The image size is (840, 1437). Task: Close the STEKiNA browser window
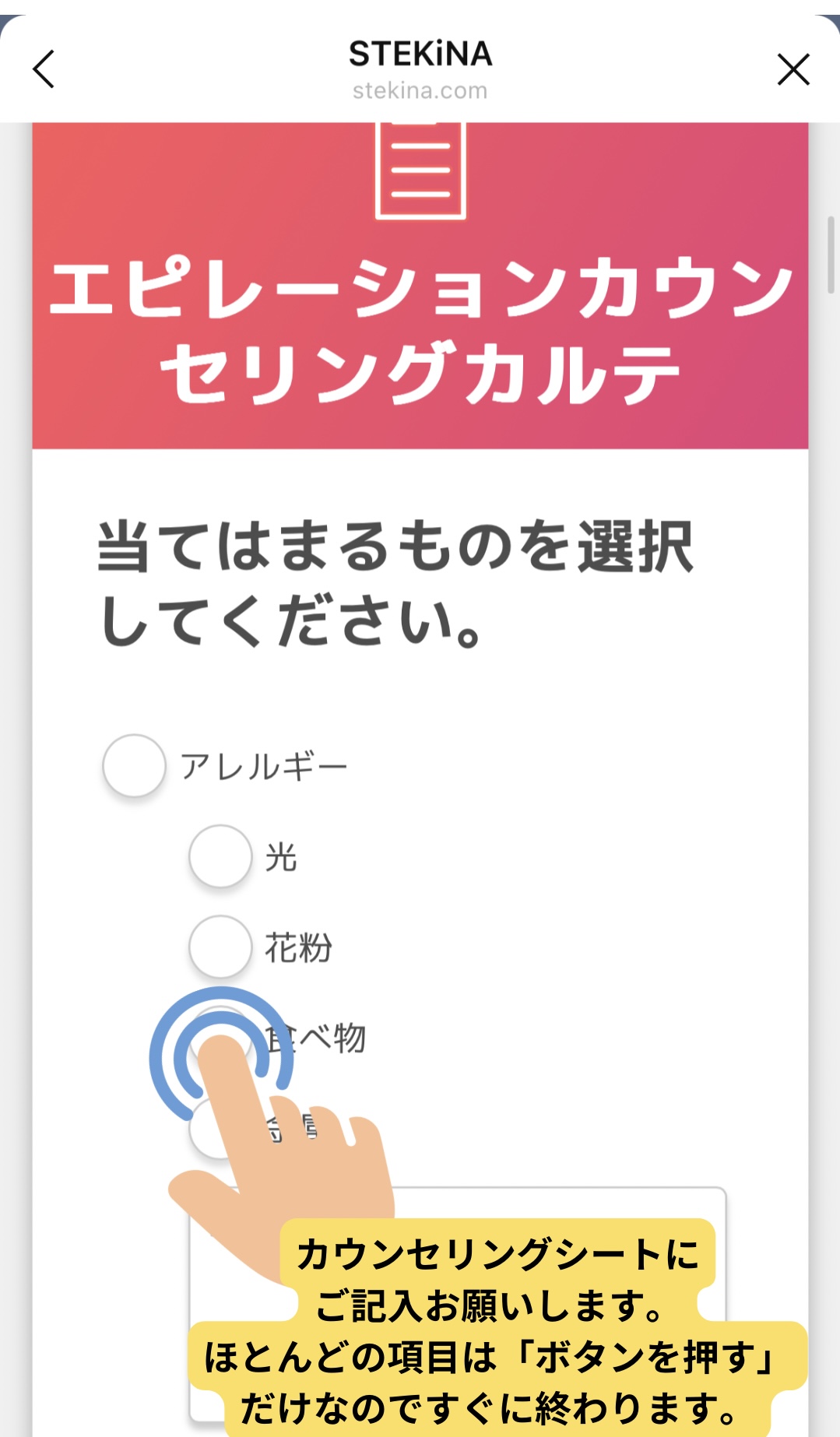(x=793, y=69)
